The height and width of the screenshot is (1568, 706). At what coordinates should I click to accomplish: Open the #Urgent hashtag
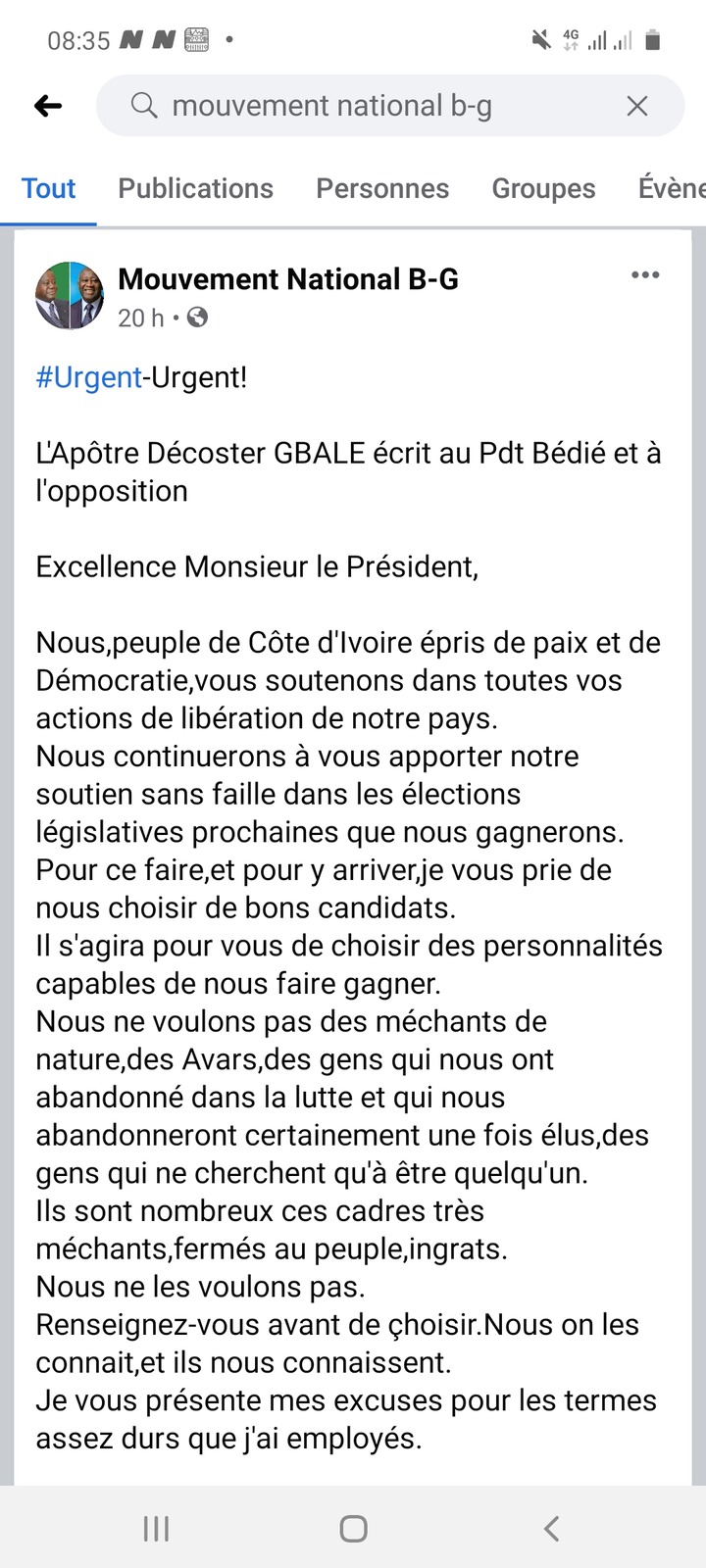point(88,377)
